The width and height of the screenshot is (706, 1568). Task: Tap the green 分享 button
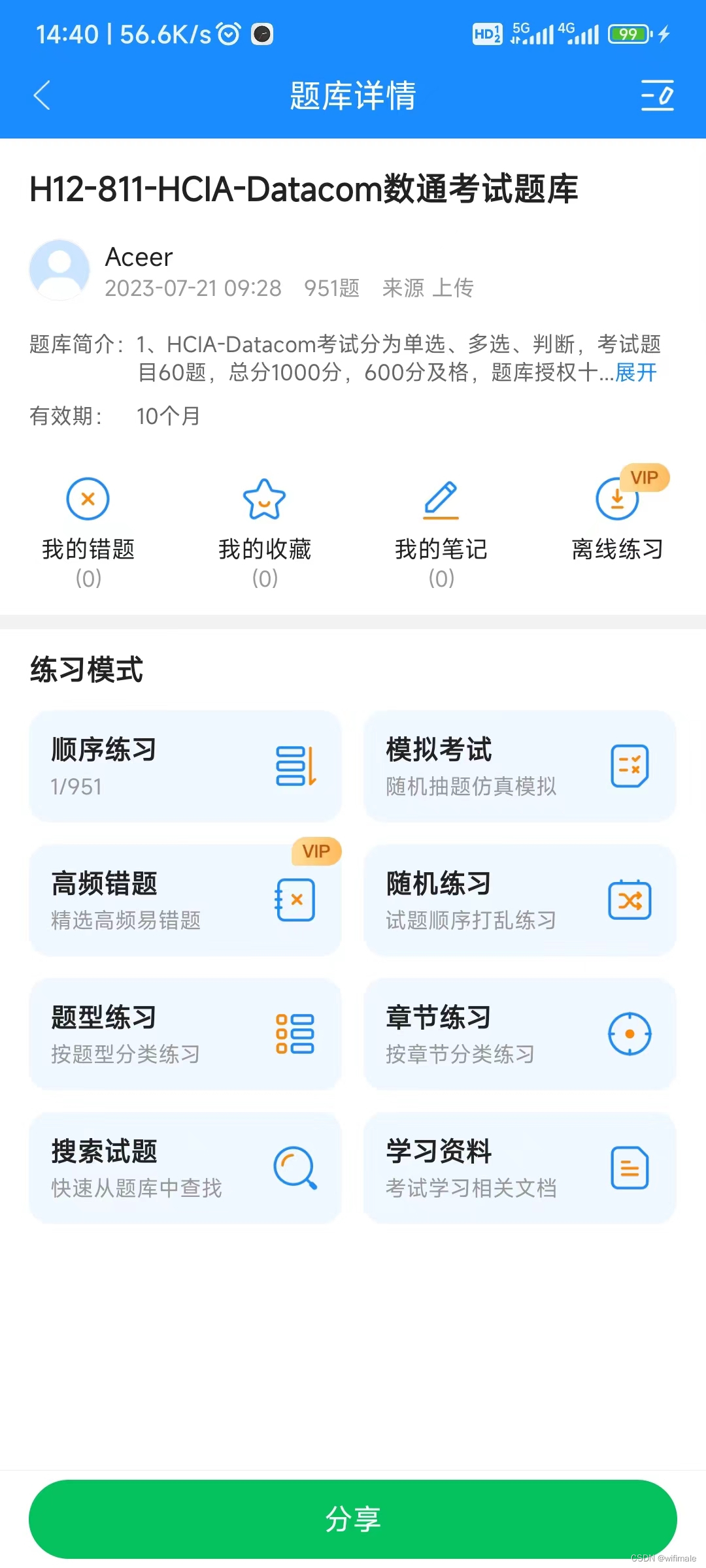pyautogui.click(x=353, y=1519)
